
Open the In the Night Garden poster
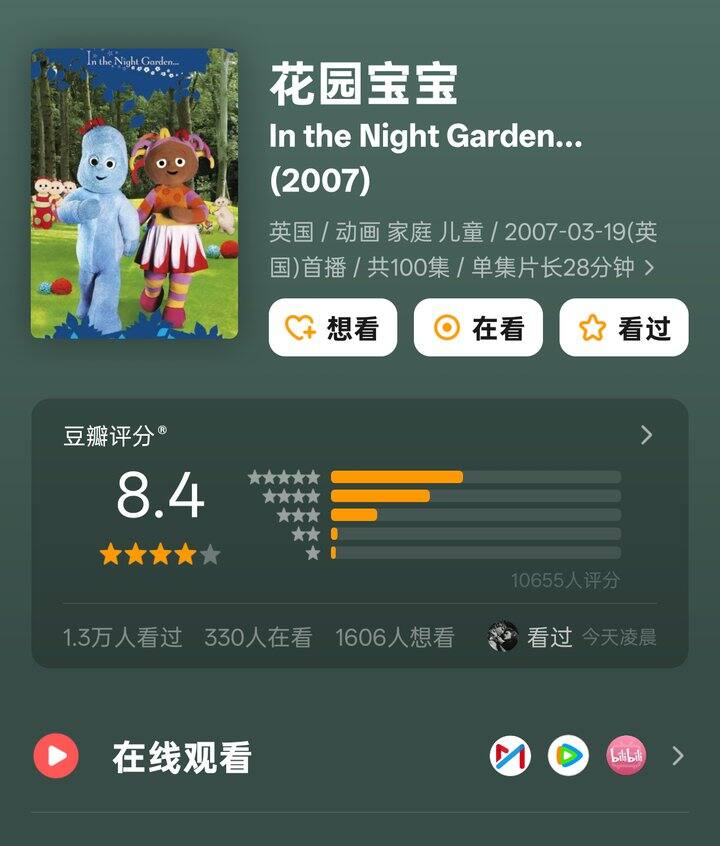tap(134, 193)
